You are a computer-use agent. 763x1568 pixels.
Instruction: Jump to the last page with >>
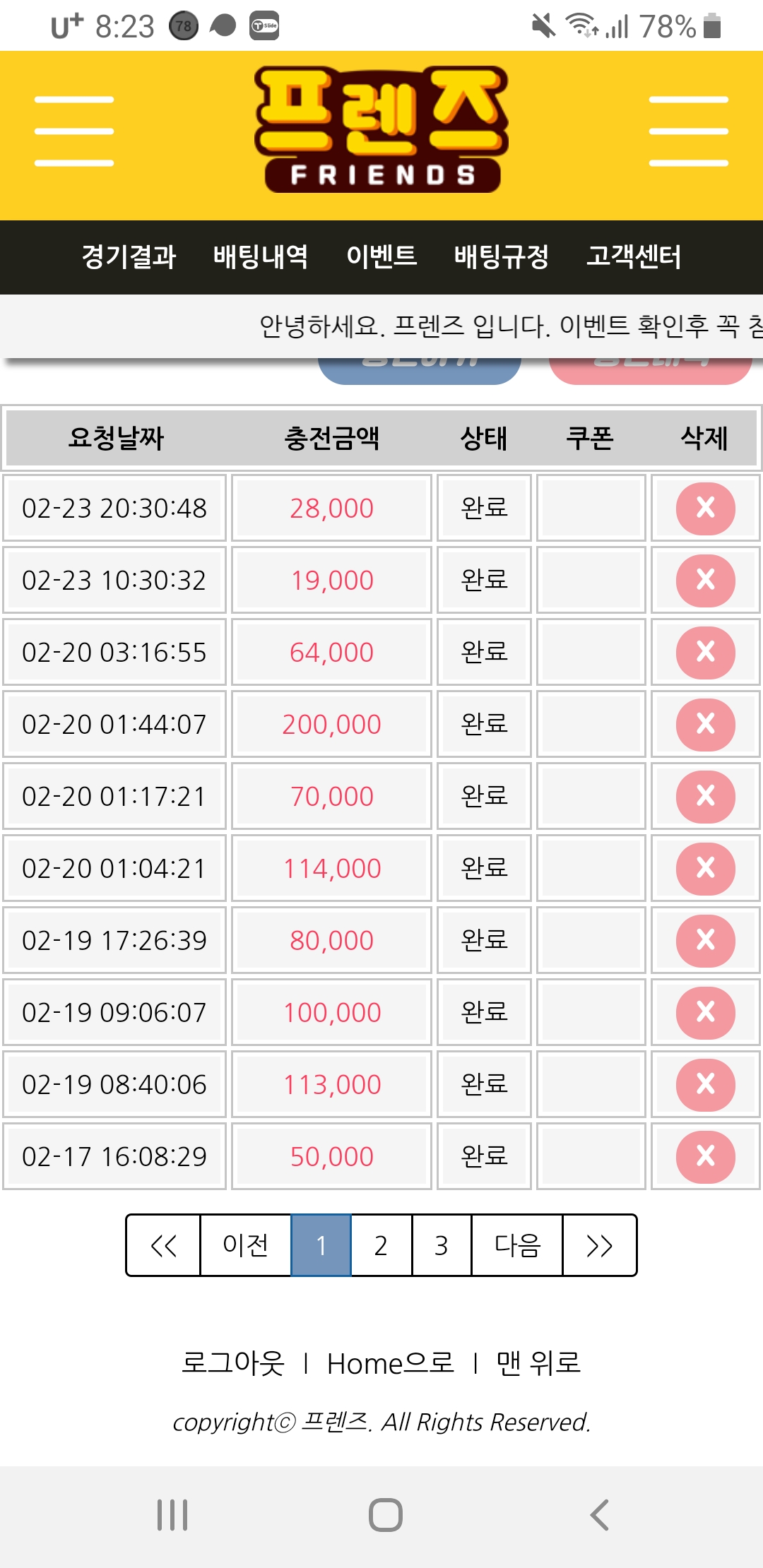tap(599, 1245)
